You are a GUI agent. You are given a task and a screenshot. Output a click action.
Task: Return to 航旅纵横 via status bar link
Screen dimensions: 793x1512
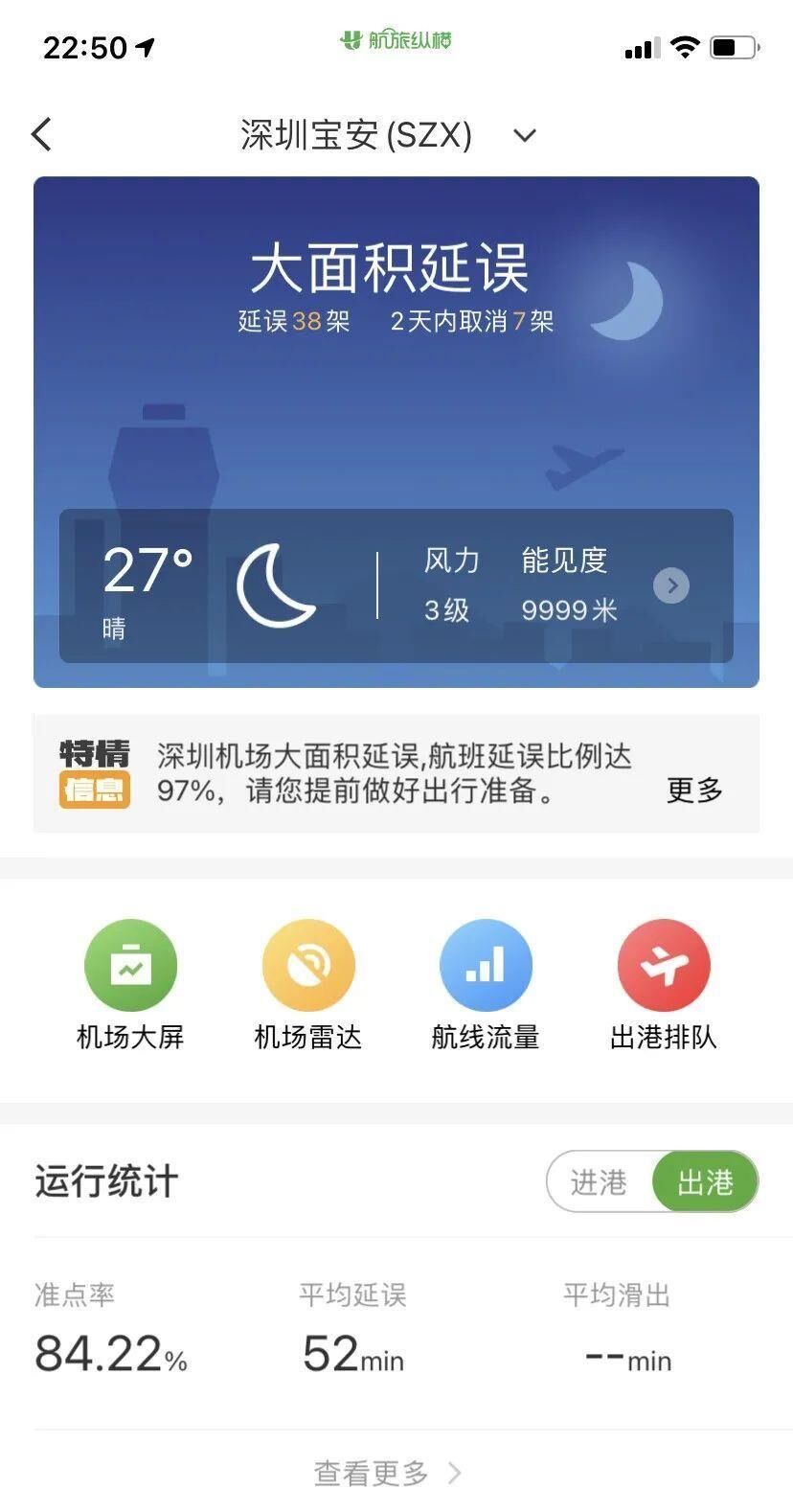396,40
